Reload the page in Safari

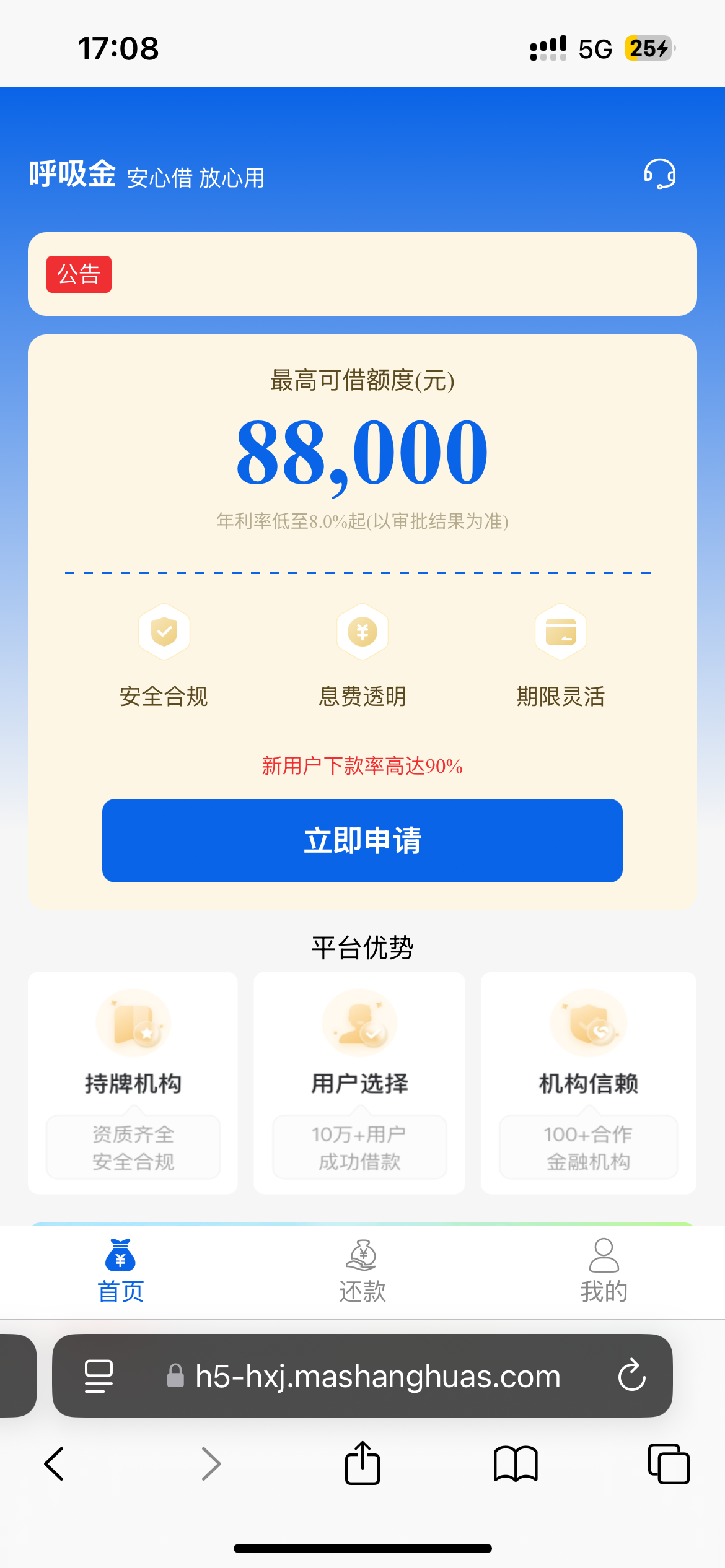pyautogui.click(x=632, y=1375)
